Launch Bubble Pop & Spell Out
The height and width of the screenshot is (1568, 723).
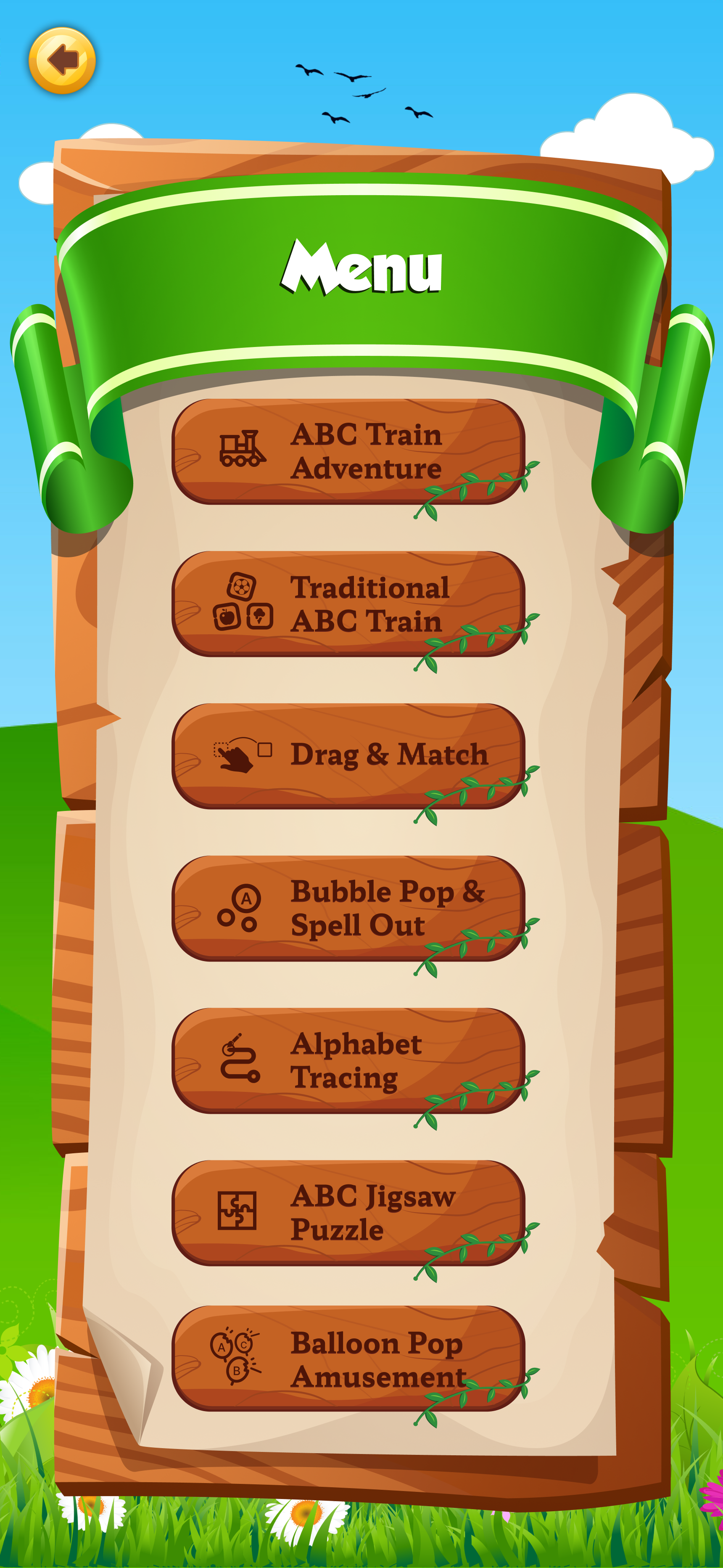tap(348, 908)
